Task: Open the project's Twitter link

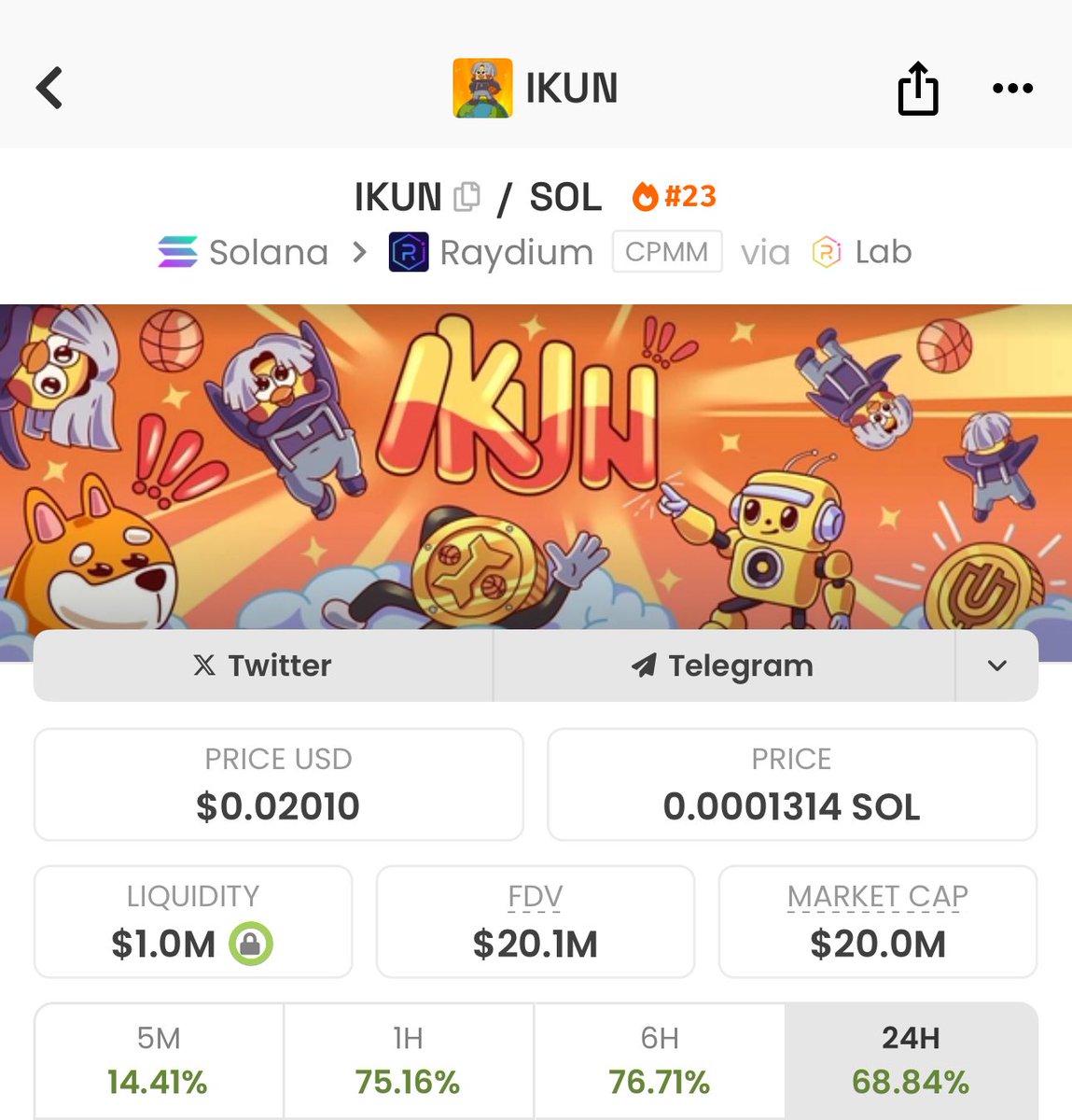Action: 263,665
